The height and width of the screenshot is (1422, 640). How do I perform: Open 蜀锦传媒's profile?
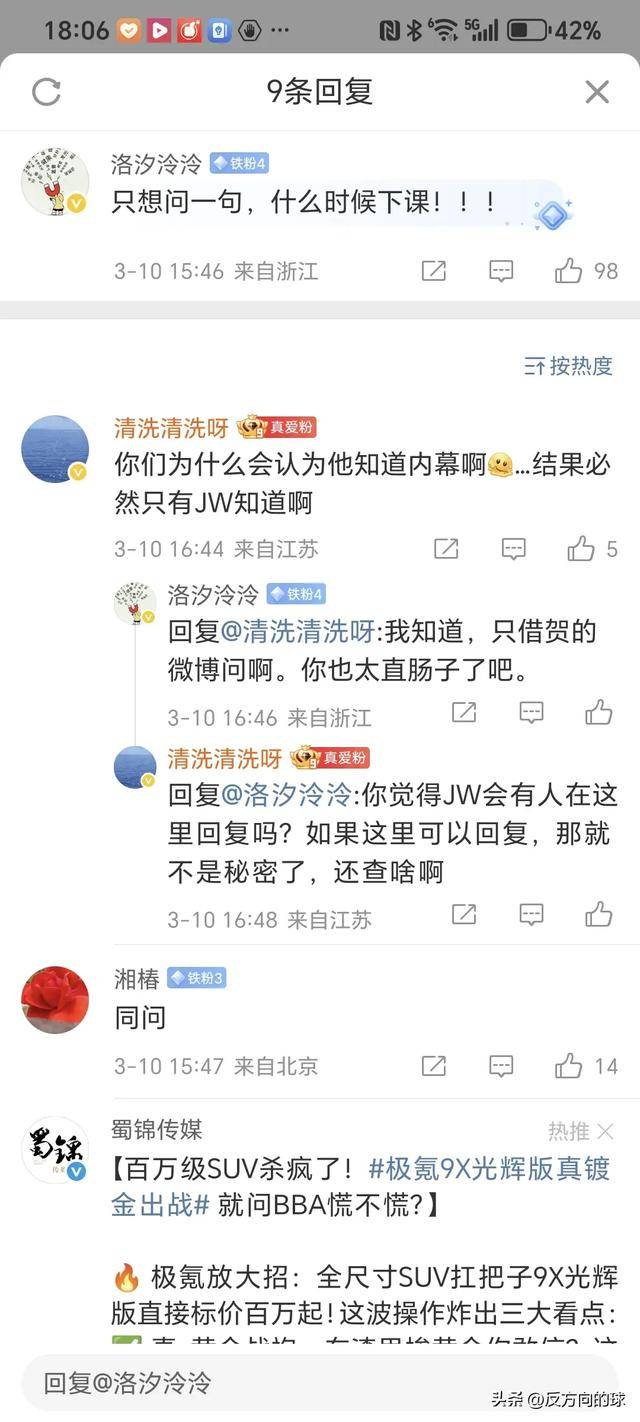click(55, 1150)
